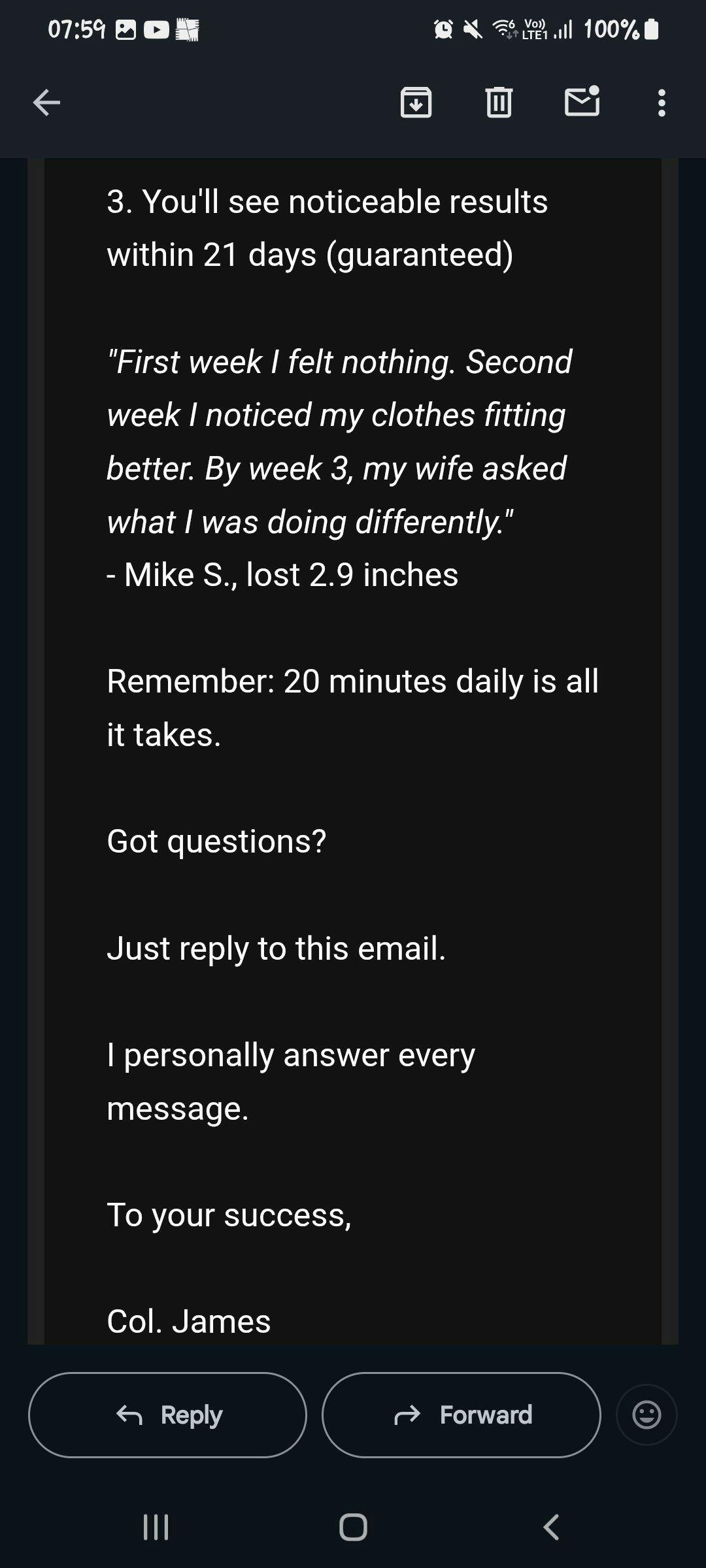Delete this email via trash icon
Viewport: 706px width, 1568px height.
click(499, 103)
